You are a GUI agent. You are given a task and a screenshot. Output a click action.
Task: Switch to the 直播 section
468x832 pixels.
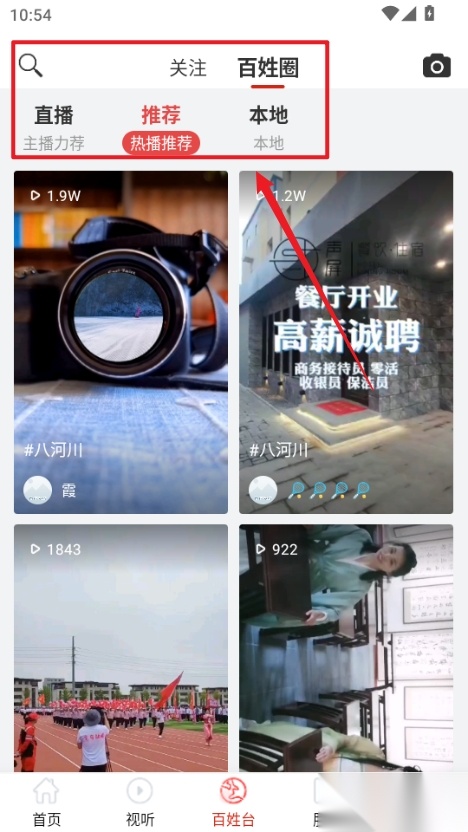point(54,128)
